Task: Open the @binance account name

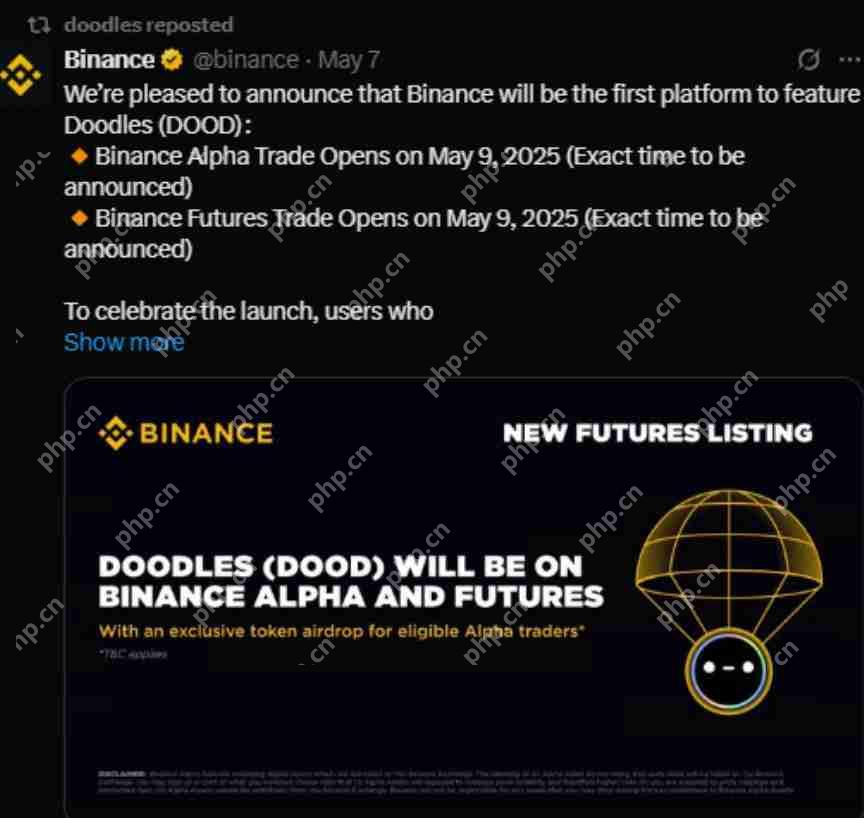Action: pyautogui.click(x=244, y=60)
